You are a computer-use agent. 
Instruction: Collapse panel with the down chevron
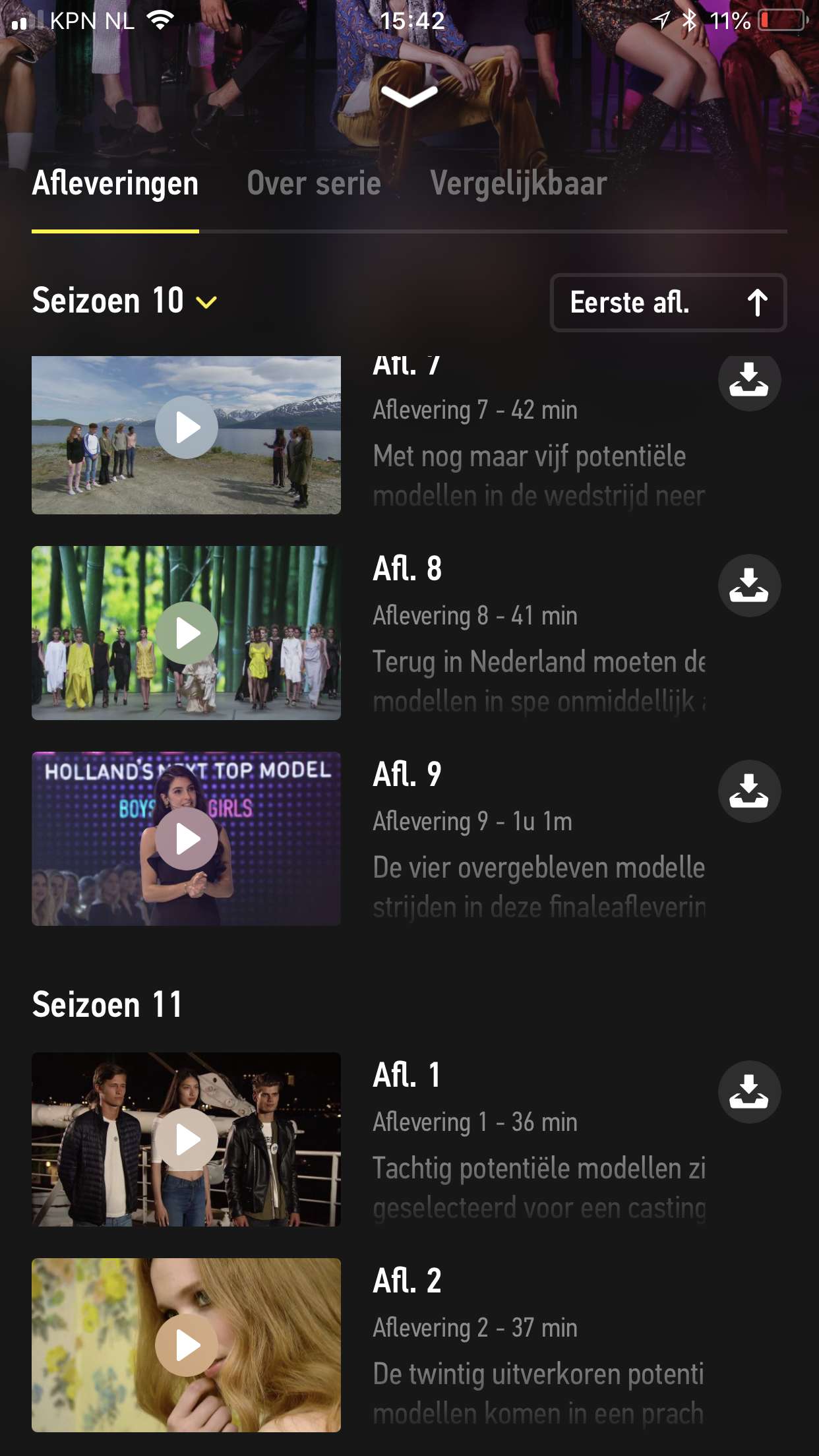409,96
